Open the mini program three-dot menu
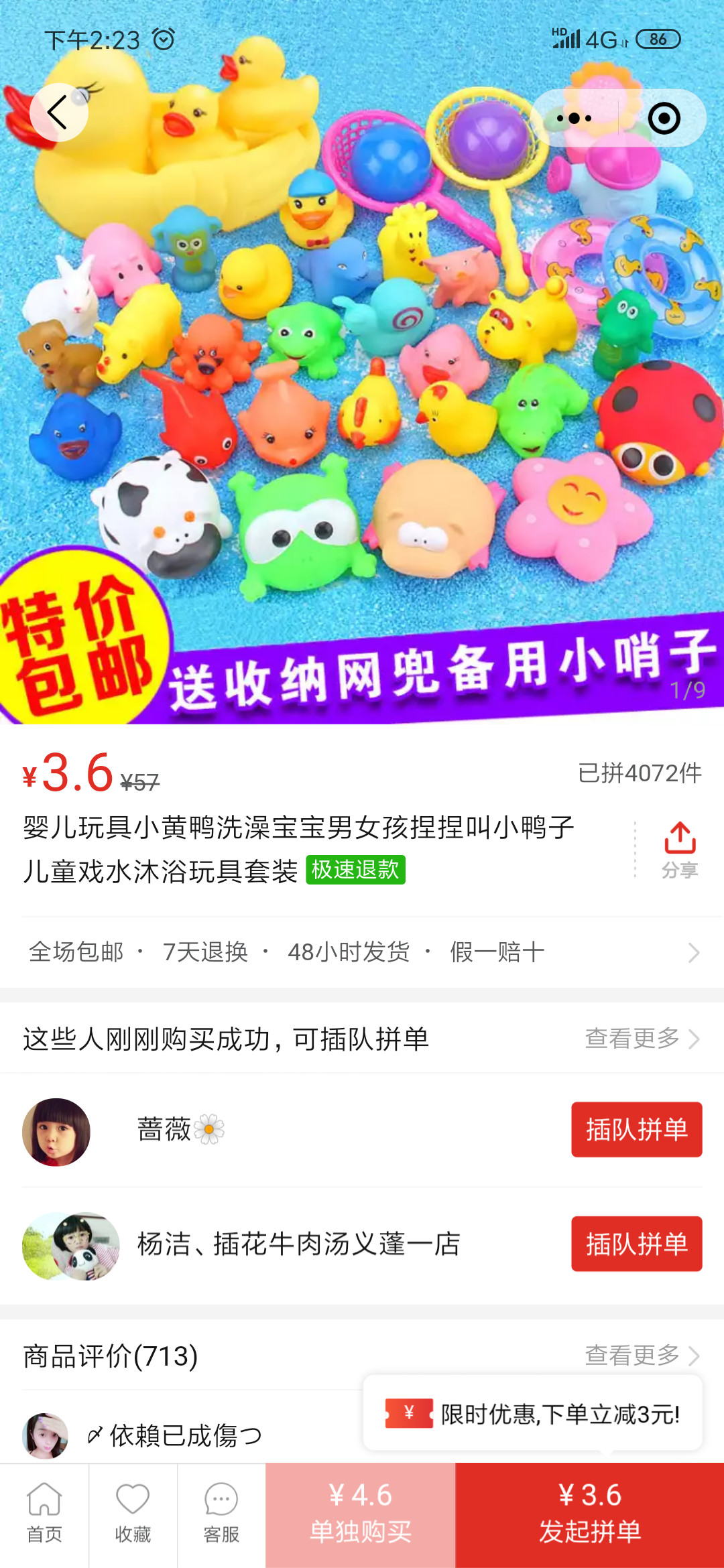The height and width of the screenshot is (1568, 724). coord(575,119)
